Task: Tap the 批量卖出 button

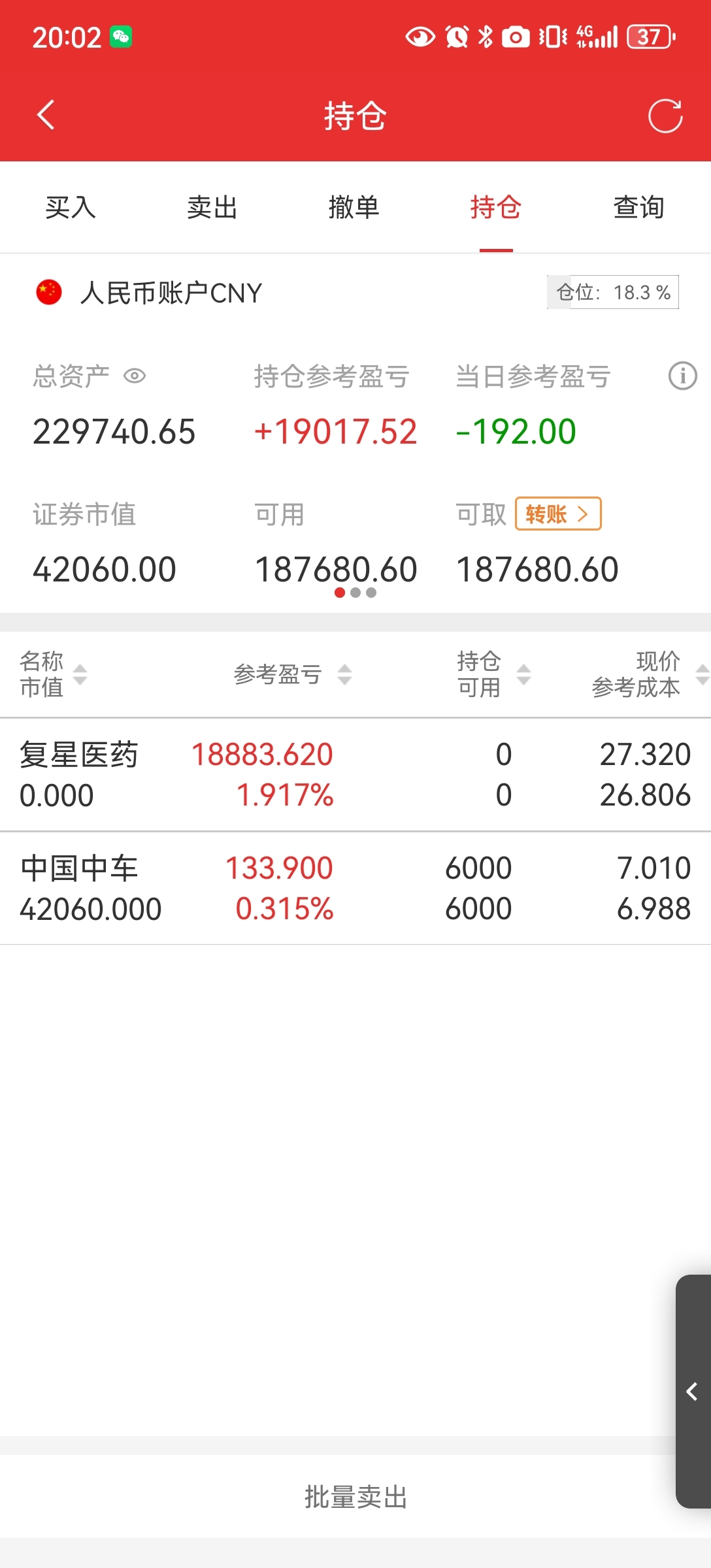Action: (355, 1497)
